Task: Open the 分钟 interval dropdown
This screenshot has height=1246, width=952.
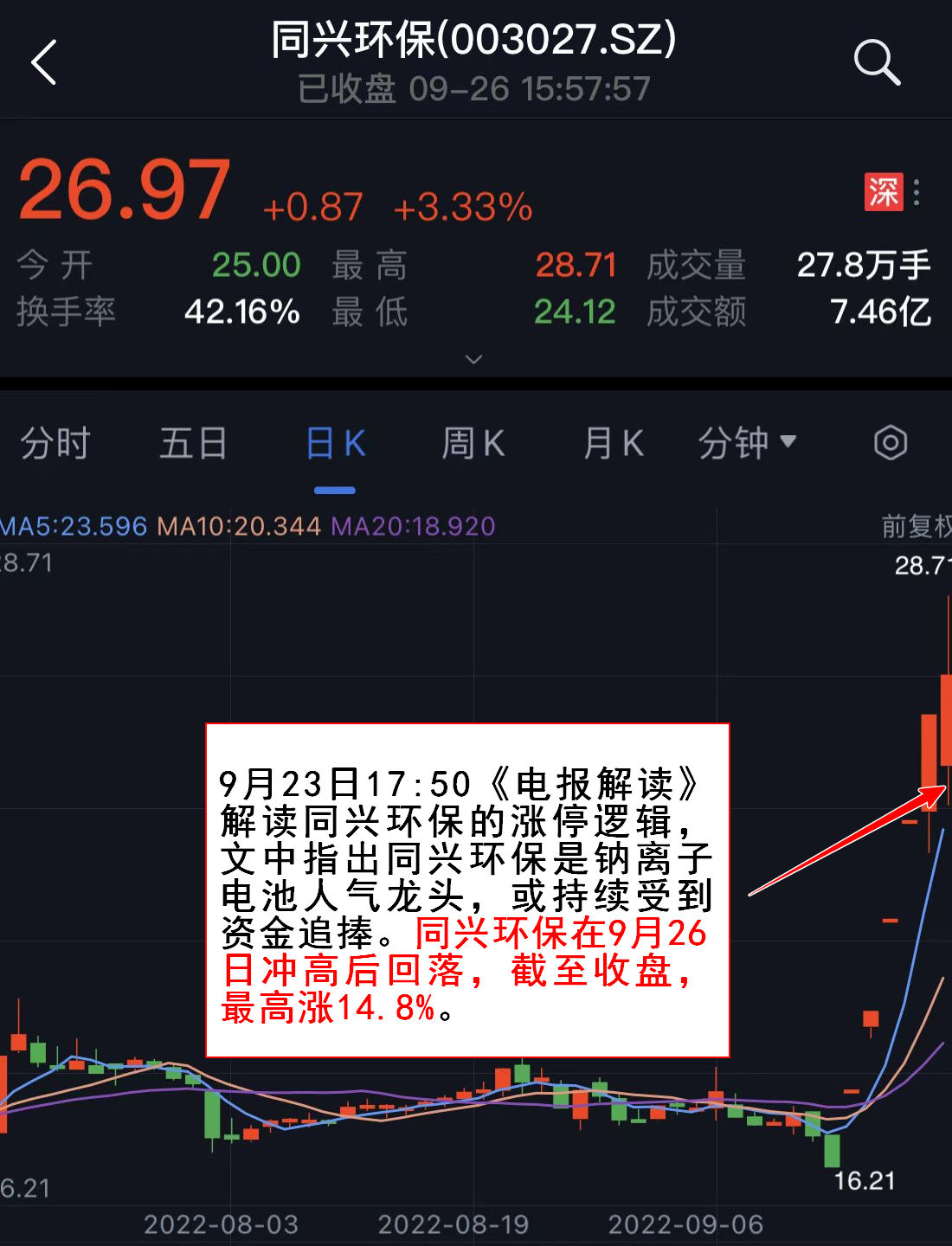Action: coord(746,444)
